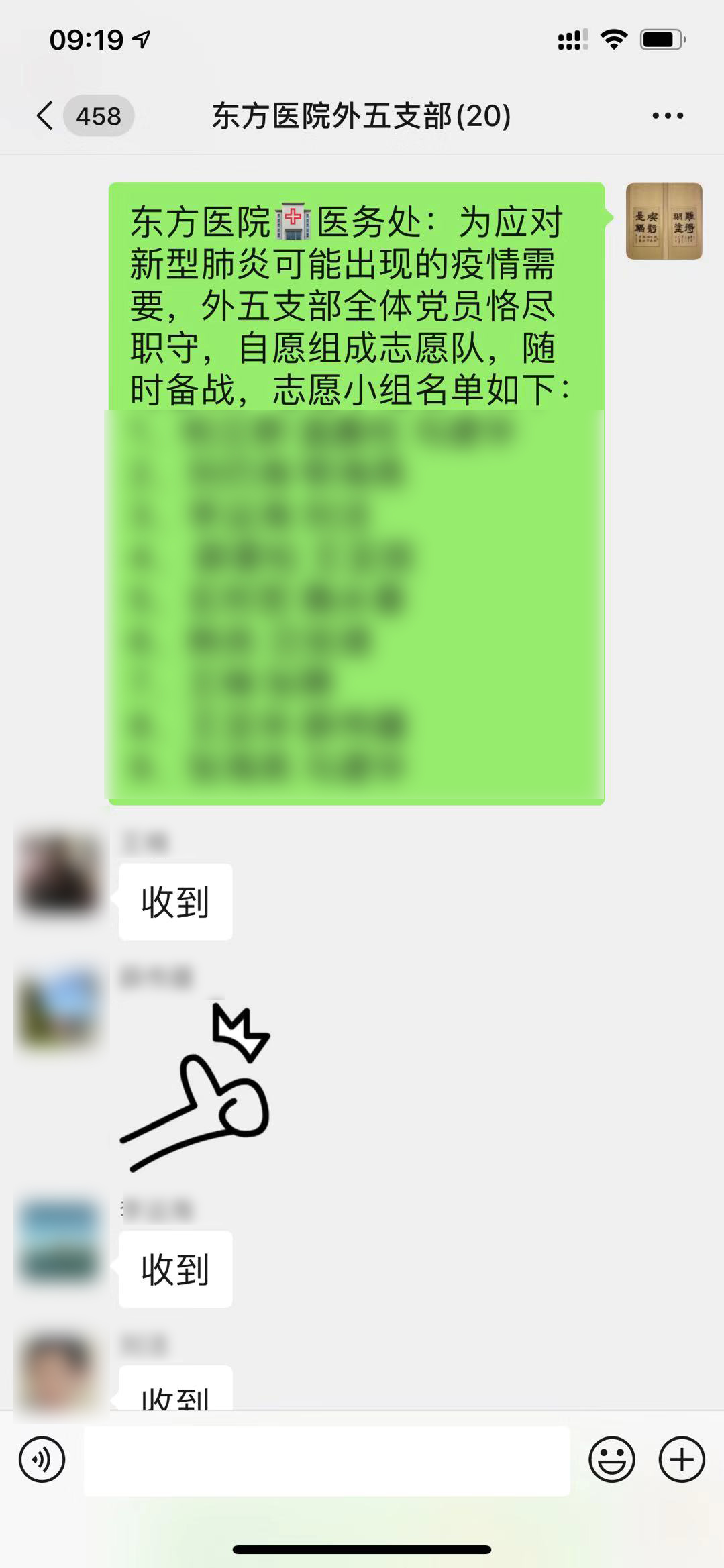Open the emoji sticker panel

tap(611, 1459)
